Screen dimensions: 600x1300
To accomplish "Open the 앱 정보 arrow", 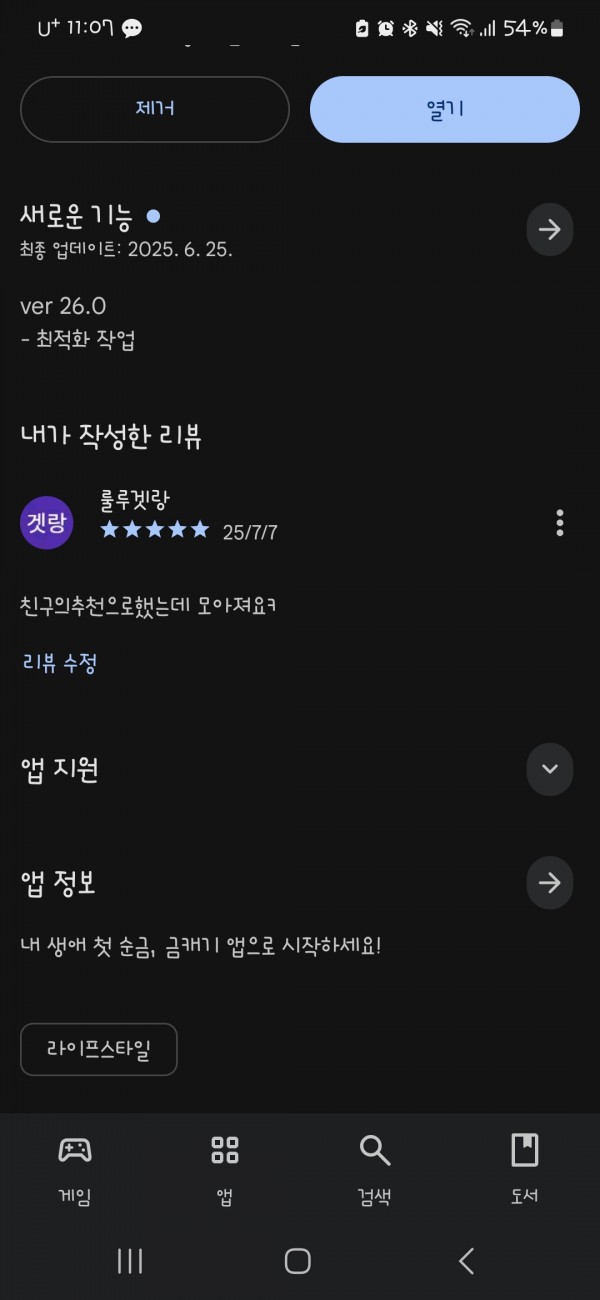I will click(550, 882).
